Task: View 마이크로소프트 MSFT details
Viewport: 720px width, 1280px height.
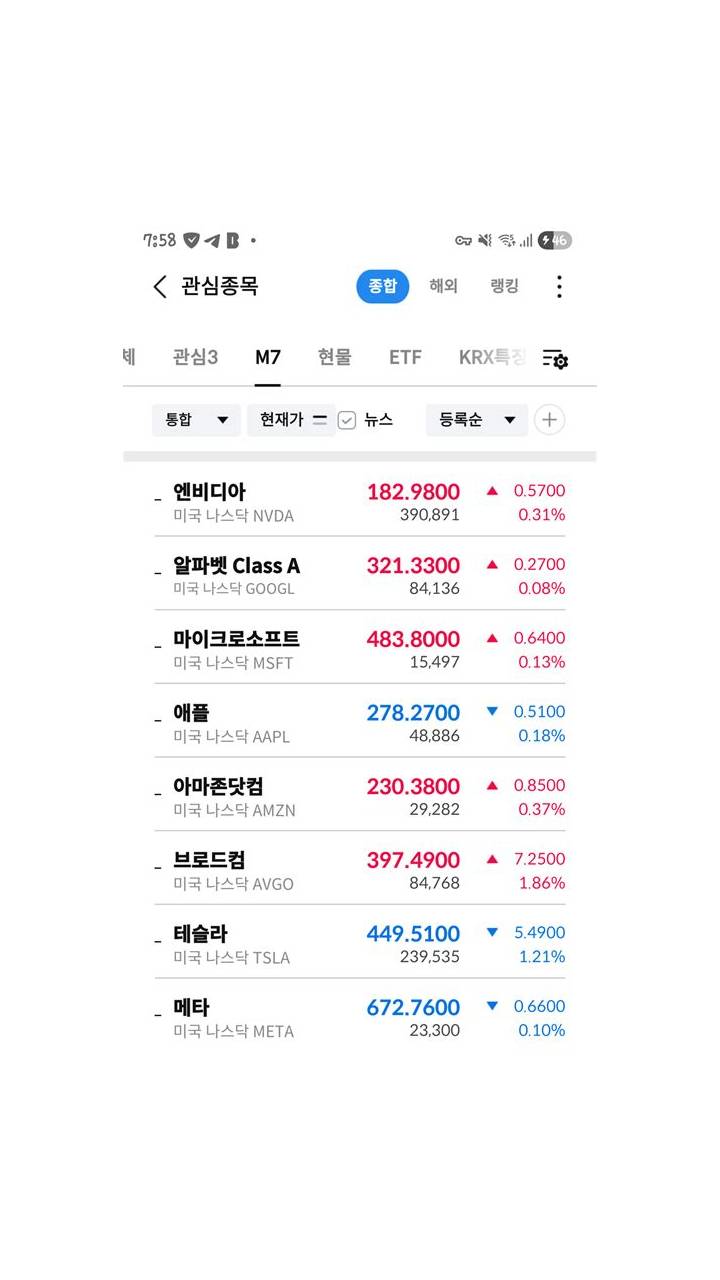Action: 359,650
